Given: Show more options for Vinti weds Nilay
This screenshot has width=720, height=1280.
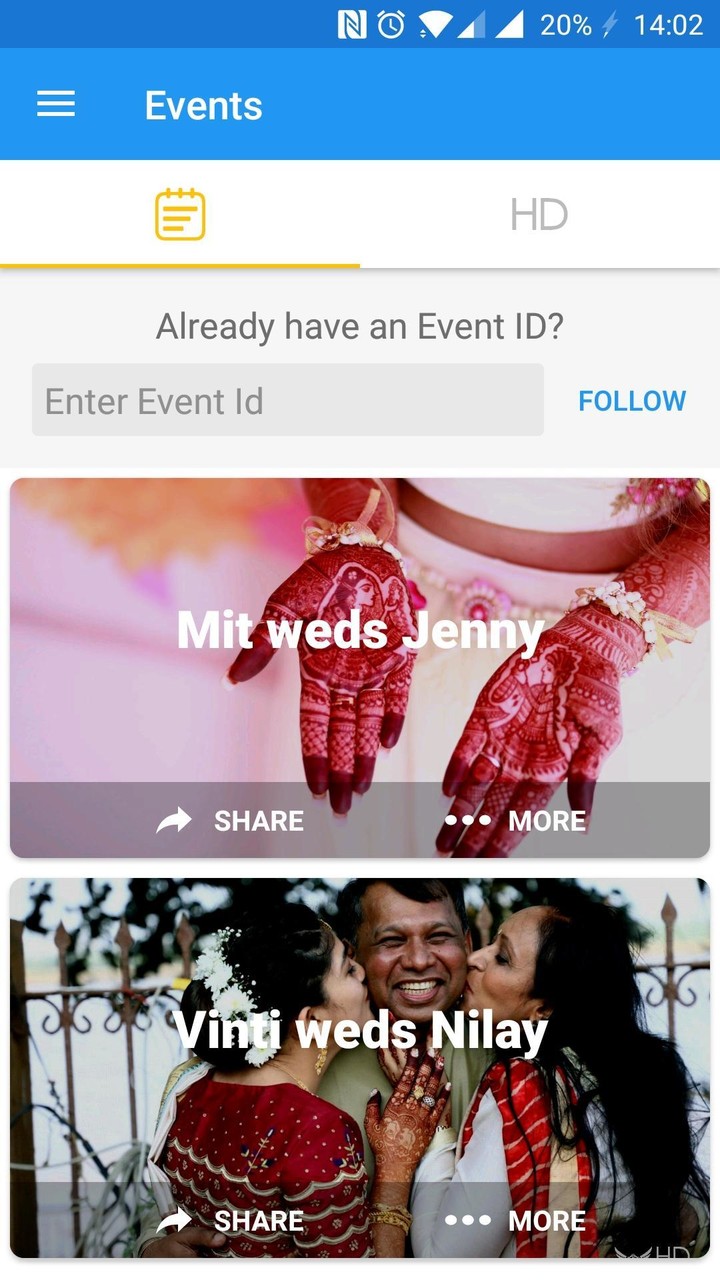Looking at the screenshot, I should [x=516, y=1220].
